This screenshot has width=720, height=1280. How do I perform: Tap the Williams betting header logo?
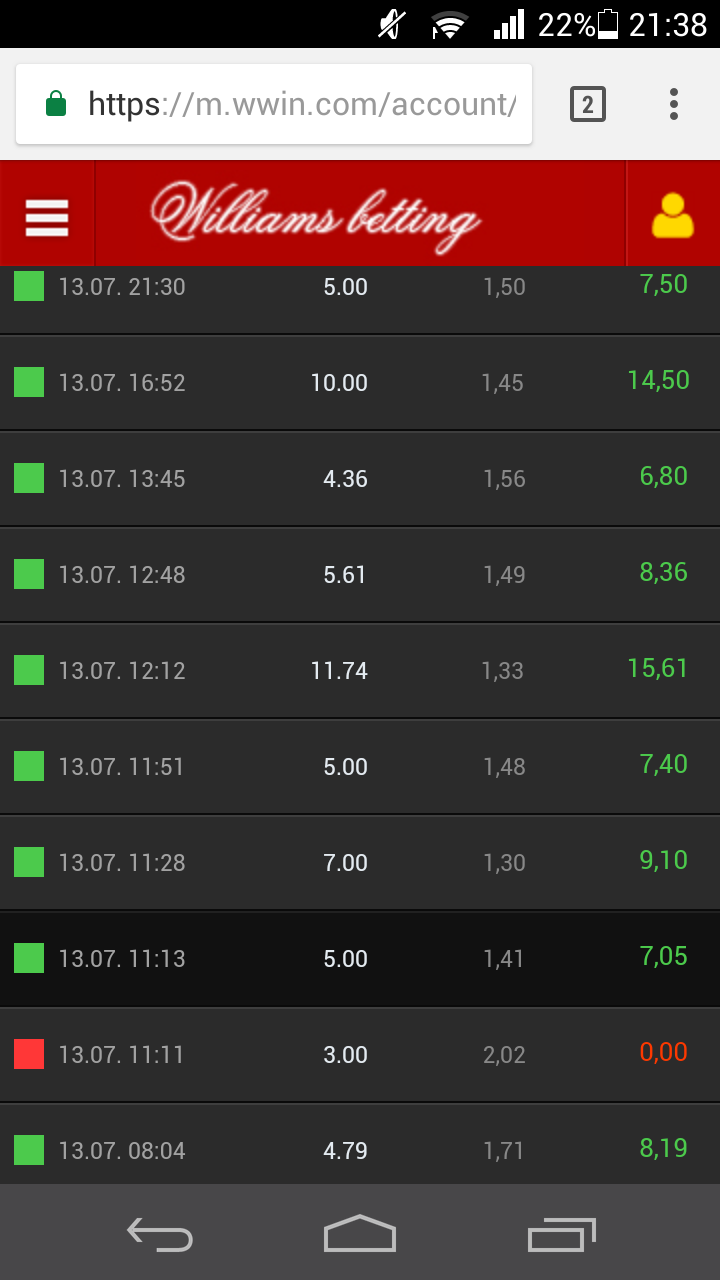[316, 214]
